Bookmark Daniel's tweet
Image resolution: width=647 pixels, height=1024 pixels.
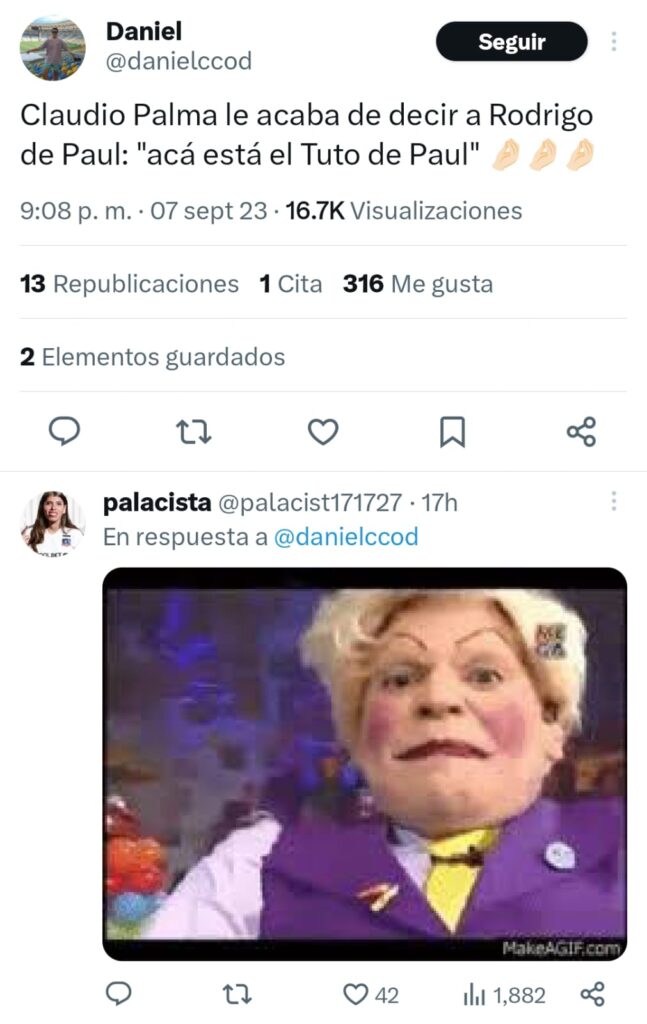pos(452,431)
